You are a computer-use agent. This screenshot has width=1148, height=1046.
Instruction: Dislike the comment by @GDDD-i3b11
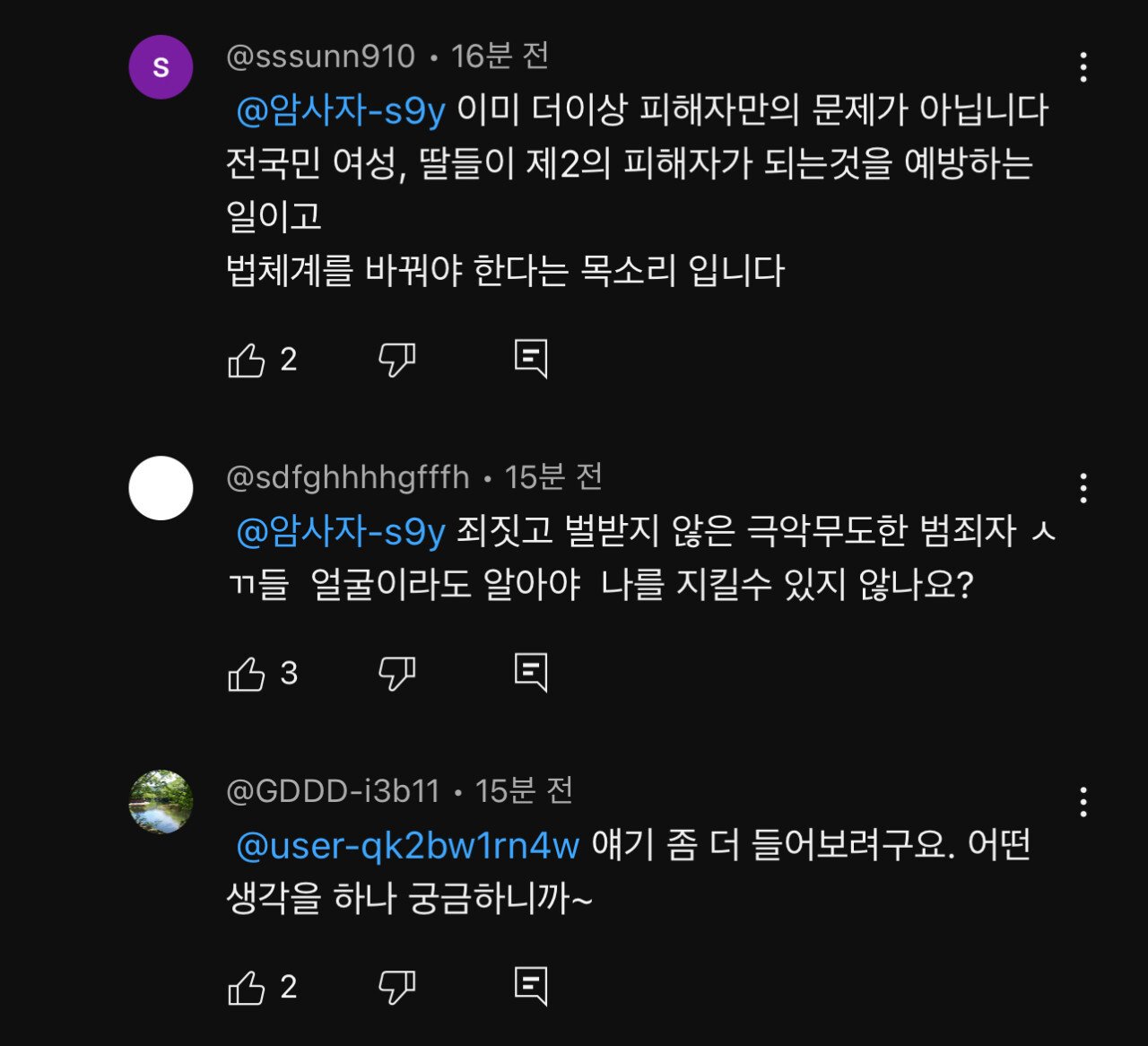(x=396, y=988)
